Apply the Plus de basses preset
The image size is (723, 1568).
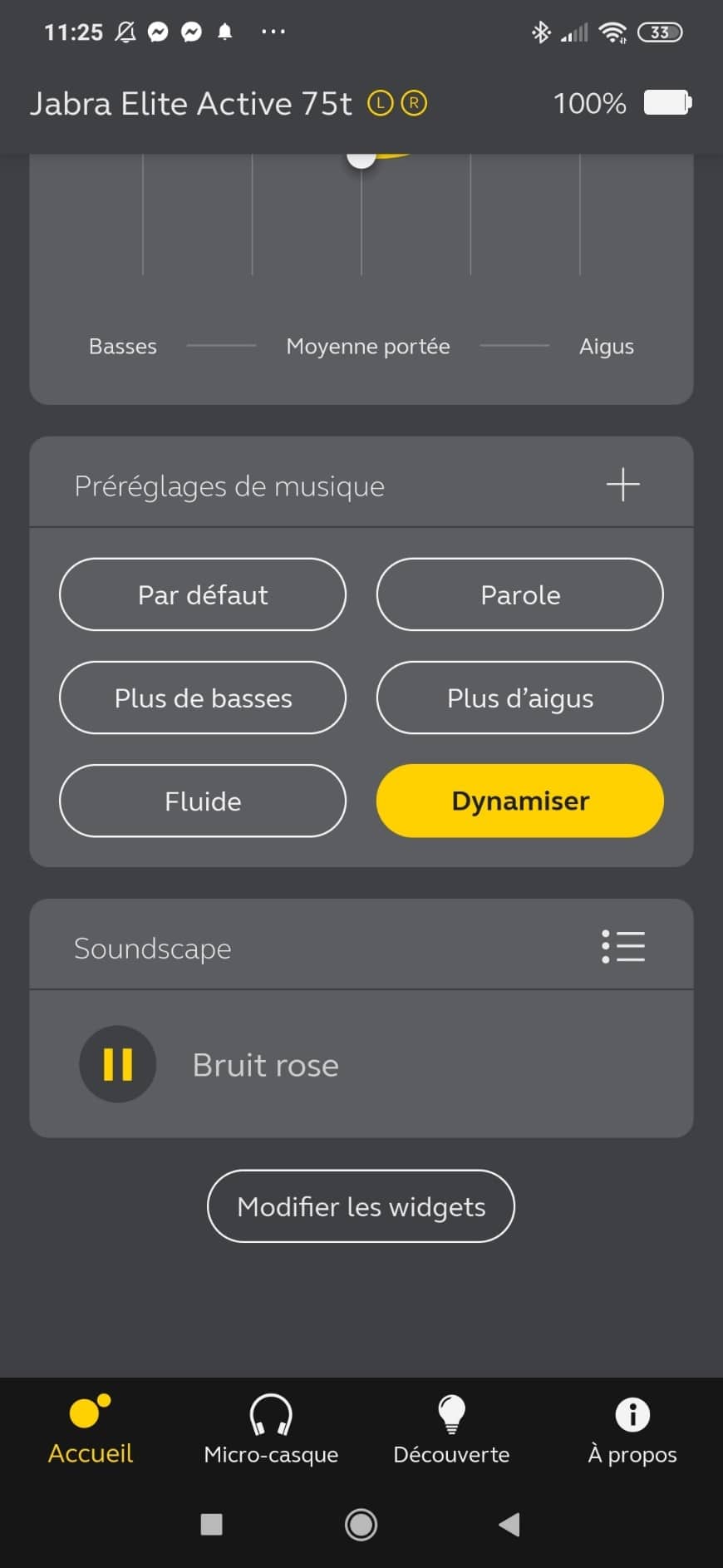pyautogui.click(x=203, y=698)
